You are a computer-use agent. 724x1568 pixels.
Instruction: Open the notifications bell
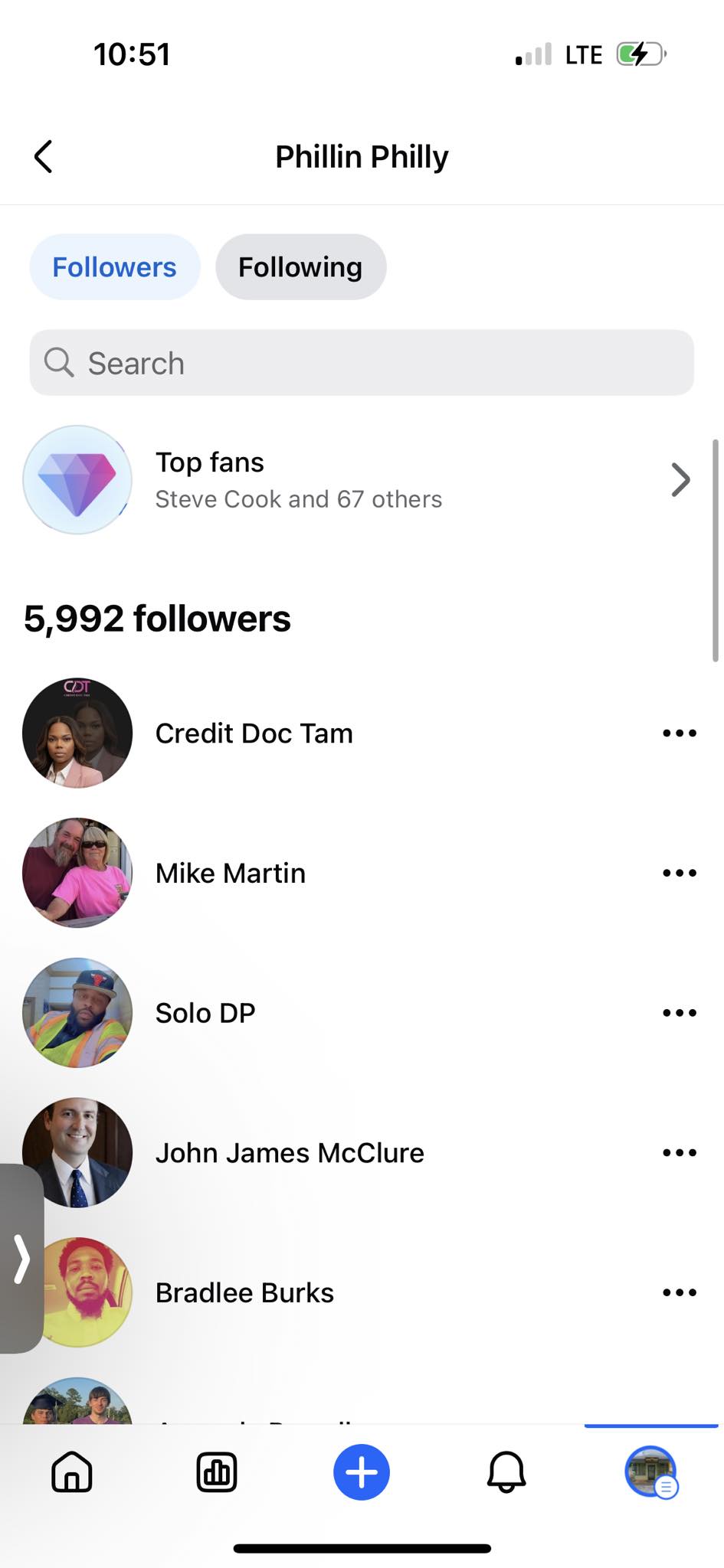click(x=506, y=1472)
